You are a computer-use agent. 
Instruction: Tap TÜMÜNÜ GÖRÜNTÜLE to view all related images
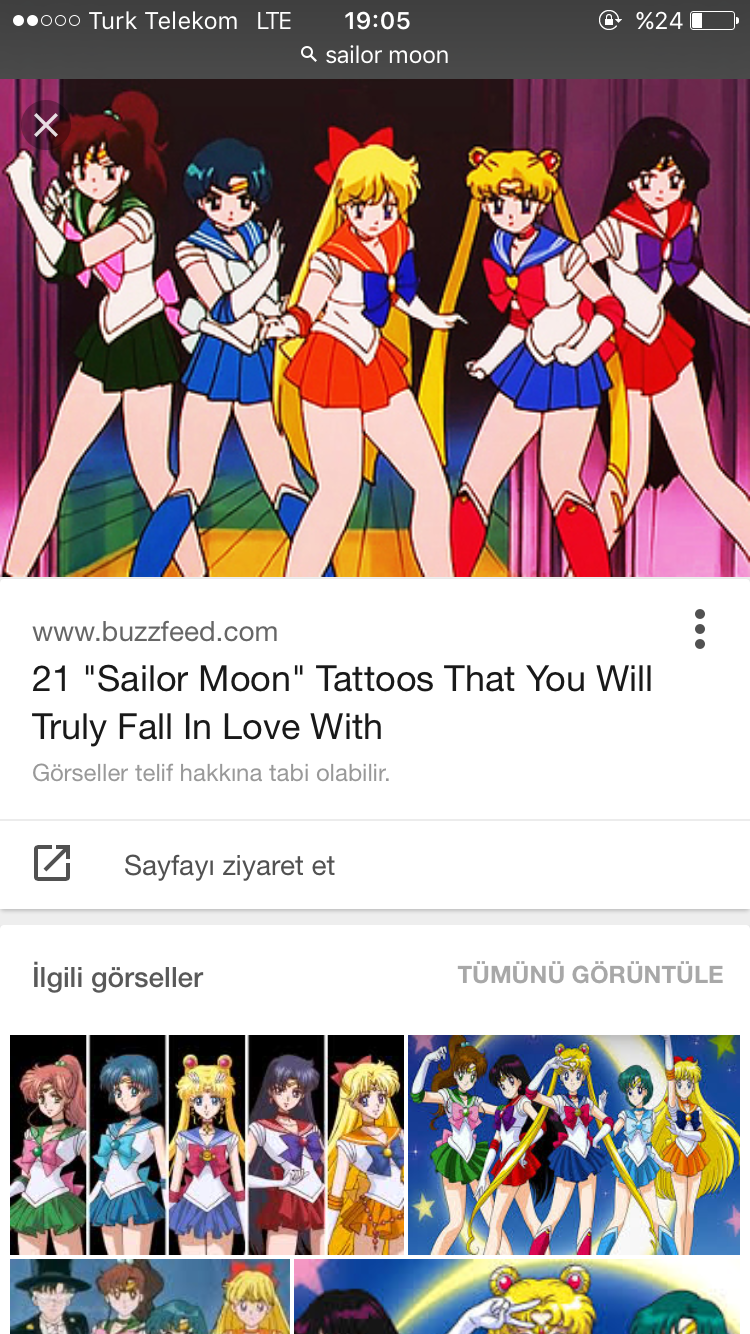coord(590,974)
